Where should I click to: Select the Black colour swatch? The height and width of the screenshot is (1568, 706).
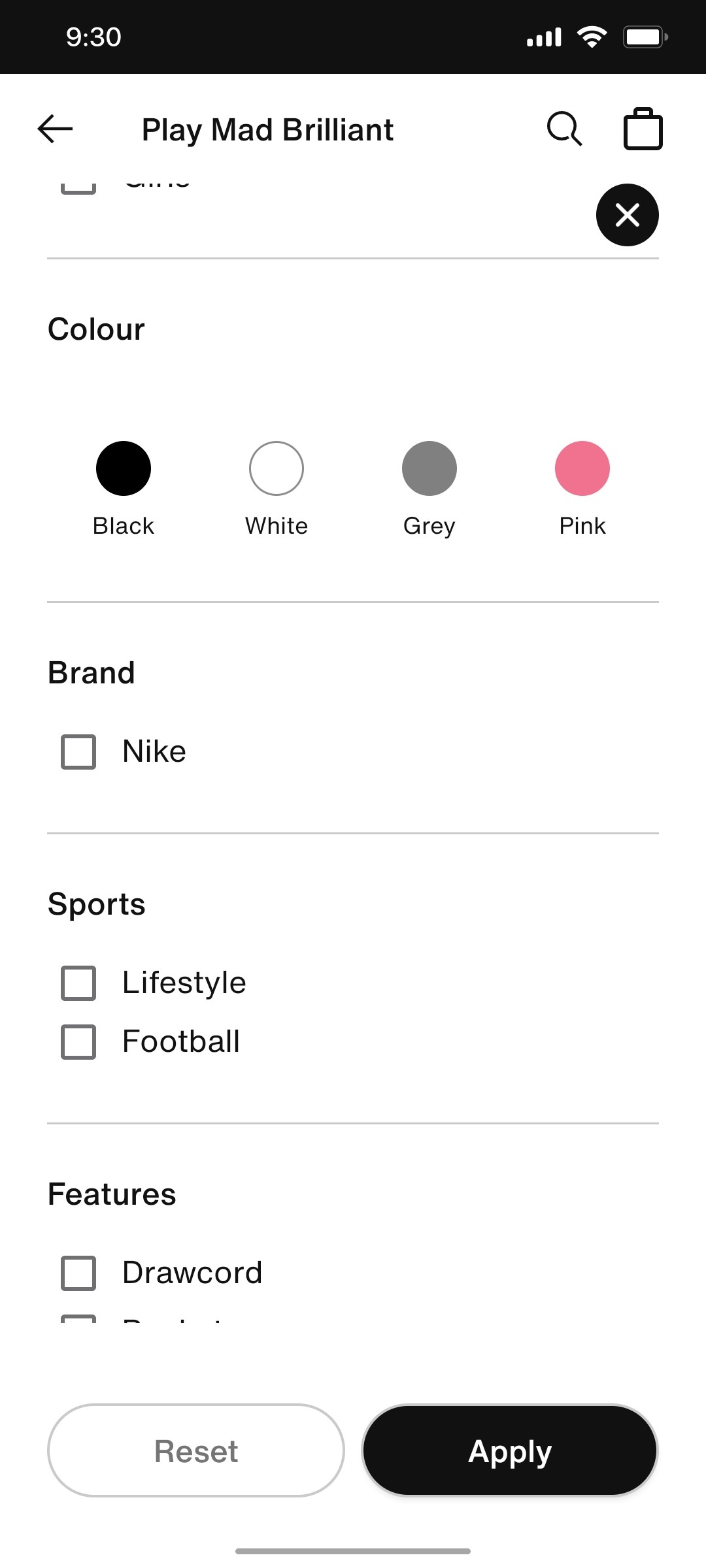pyautogui.click(x=124, y=468)
